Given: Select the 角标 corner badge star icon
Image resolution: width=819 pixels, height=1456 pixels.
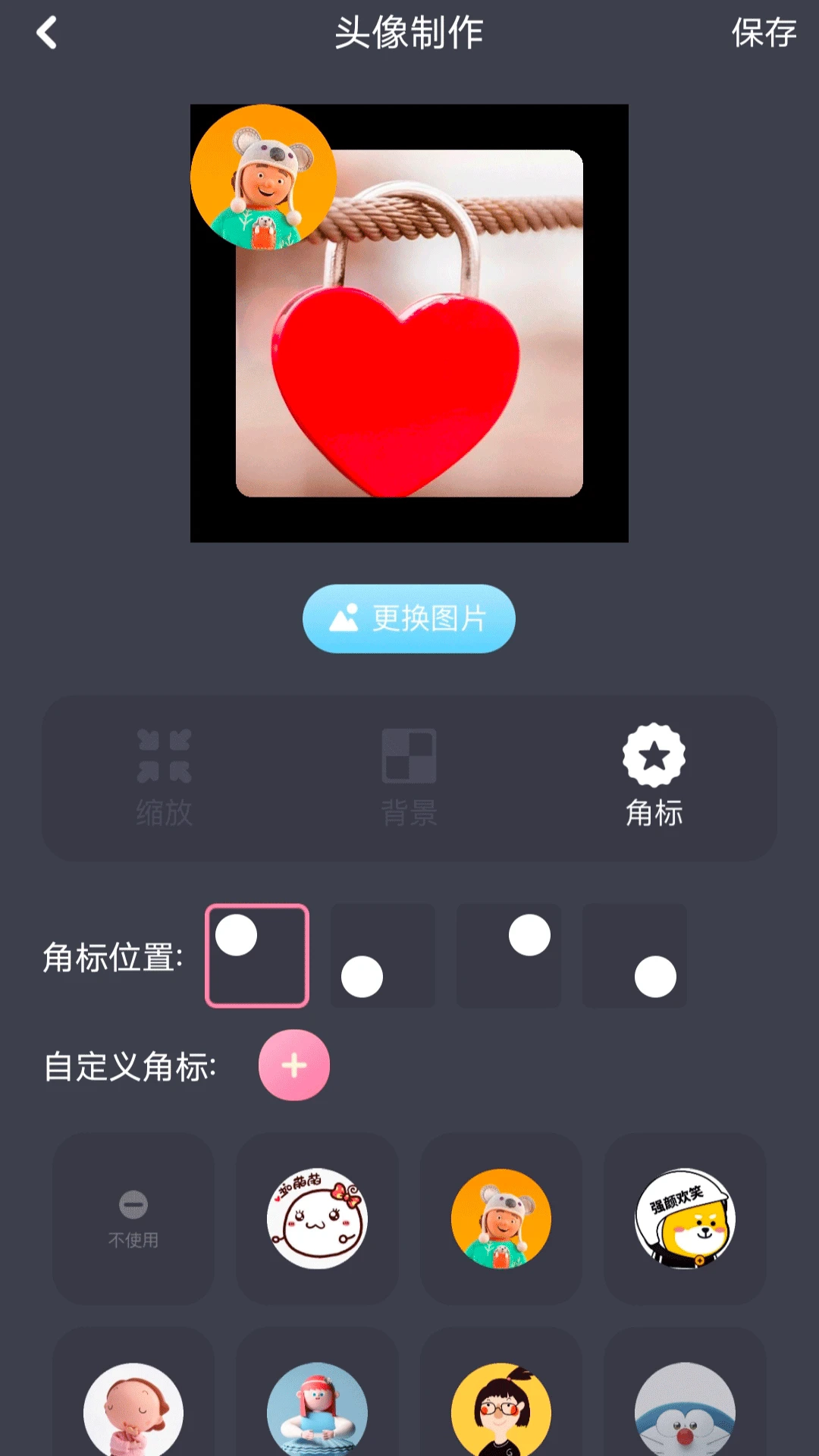Looking at the screenshot, I should tap(655, 754).
